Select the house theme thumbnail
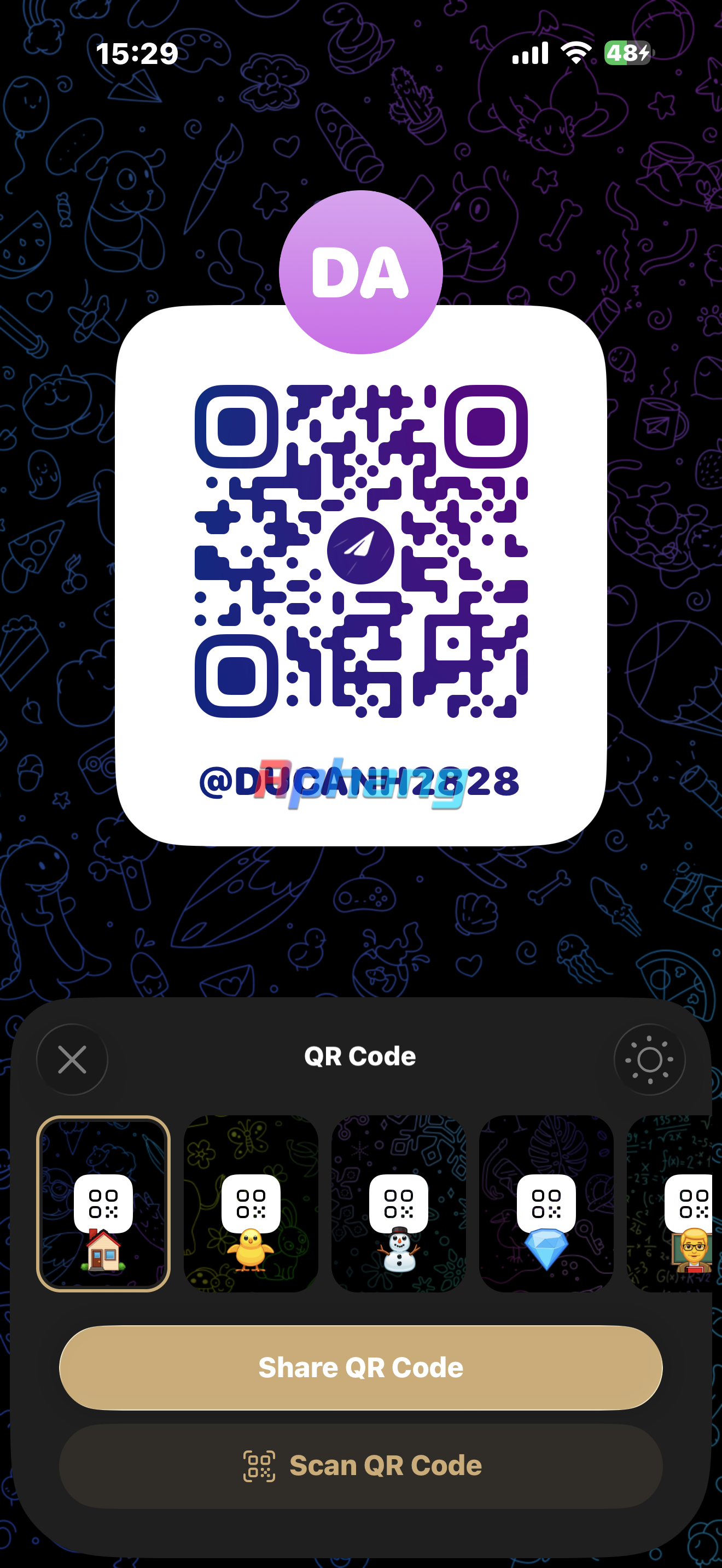This screenshot has height=1568, width=722. pyautogui.click(x=103, y=1203)
